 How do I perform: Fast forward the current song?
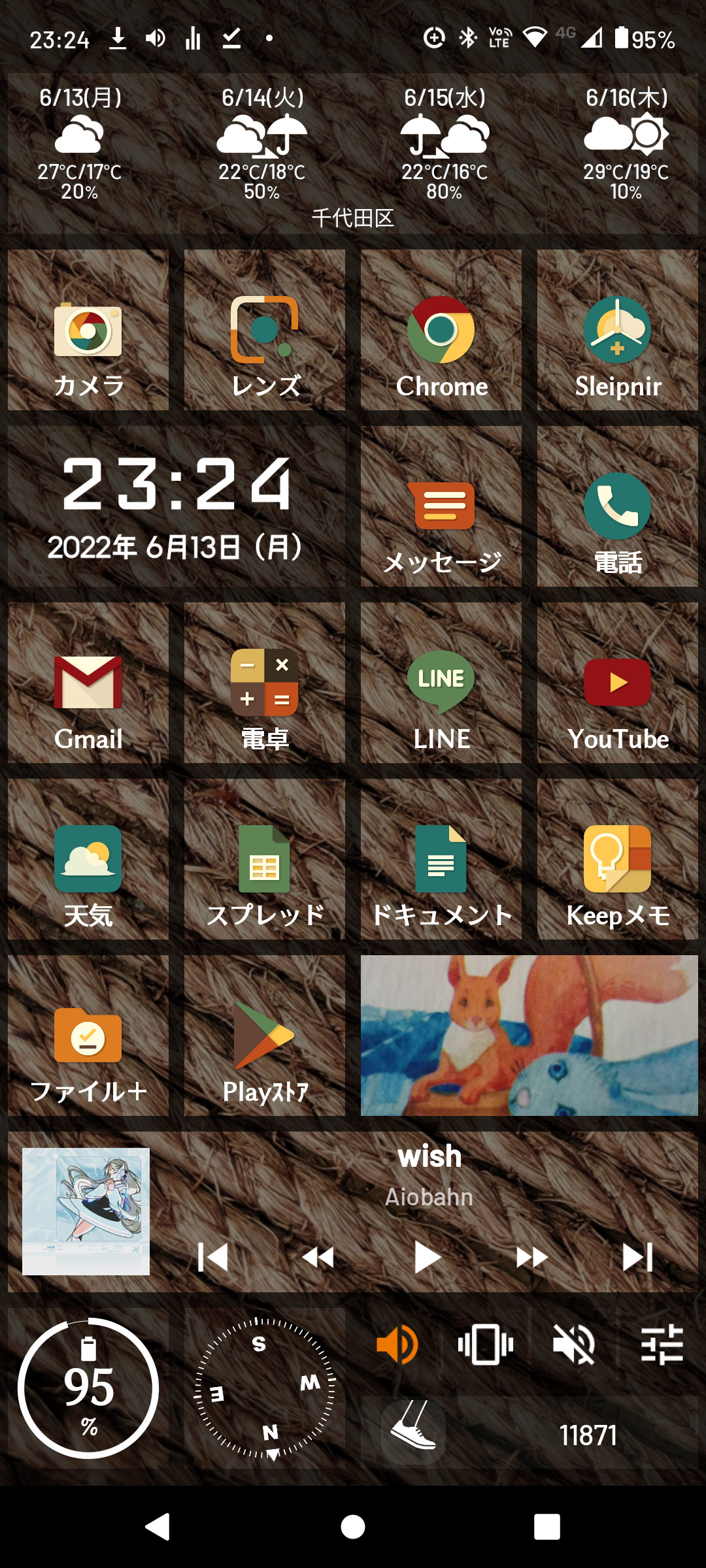tap(531, 1257)
